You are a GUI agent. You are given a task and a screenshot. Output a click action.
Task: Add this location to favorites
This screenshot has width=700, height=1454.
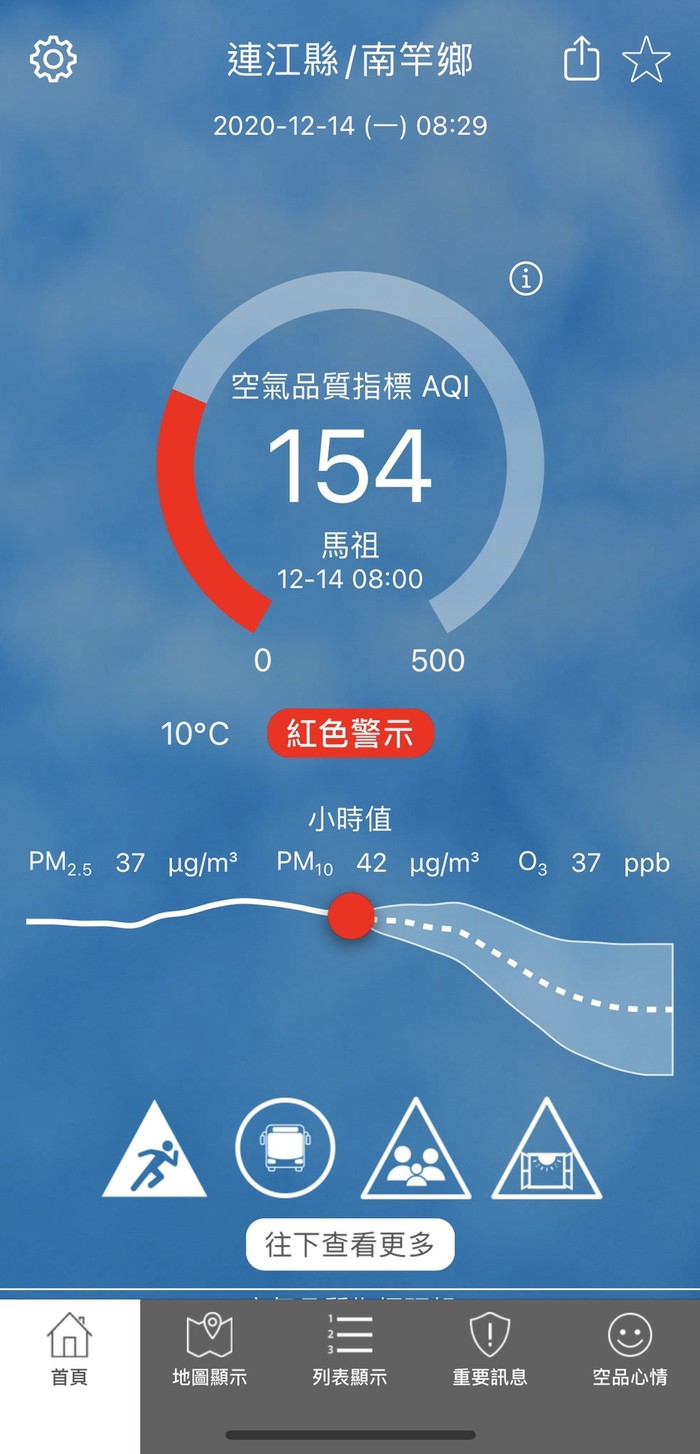point(646,61)
